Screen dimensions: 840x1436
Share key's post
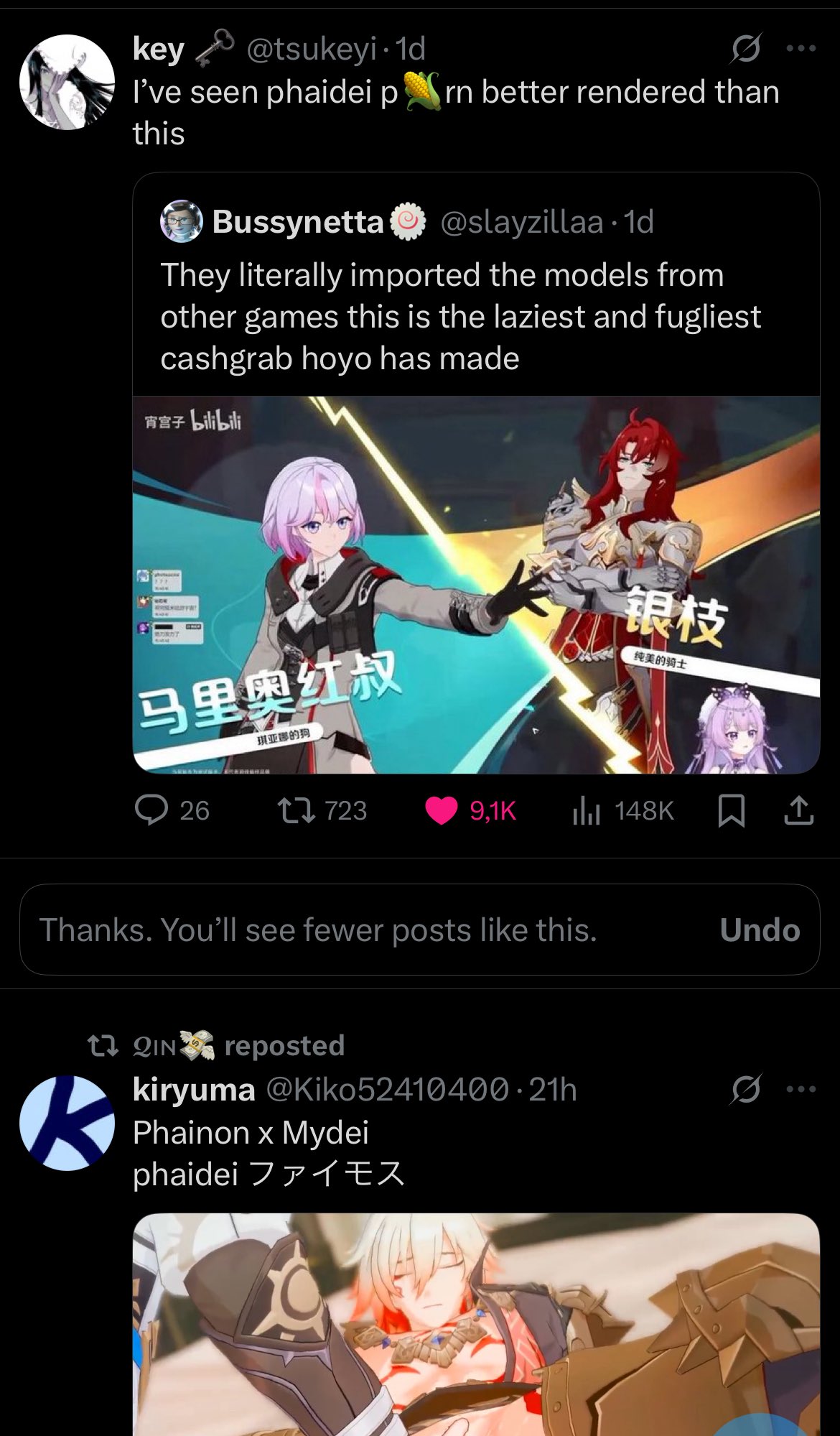(x=798, y=810)
